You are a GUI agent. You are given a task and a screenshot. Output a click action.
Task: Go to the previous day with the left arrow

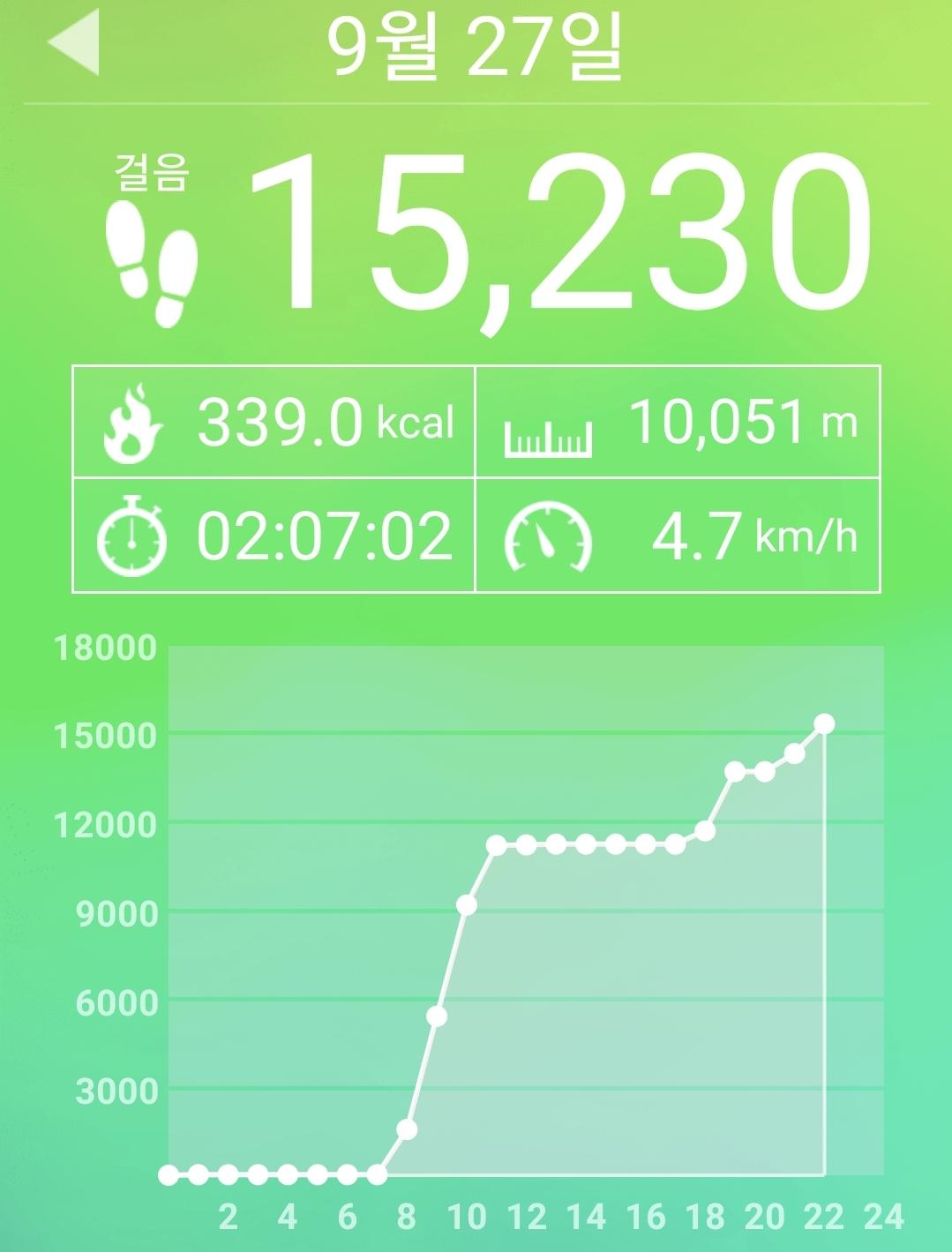(74, 44)
